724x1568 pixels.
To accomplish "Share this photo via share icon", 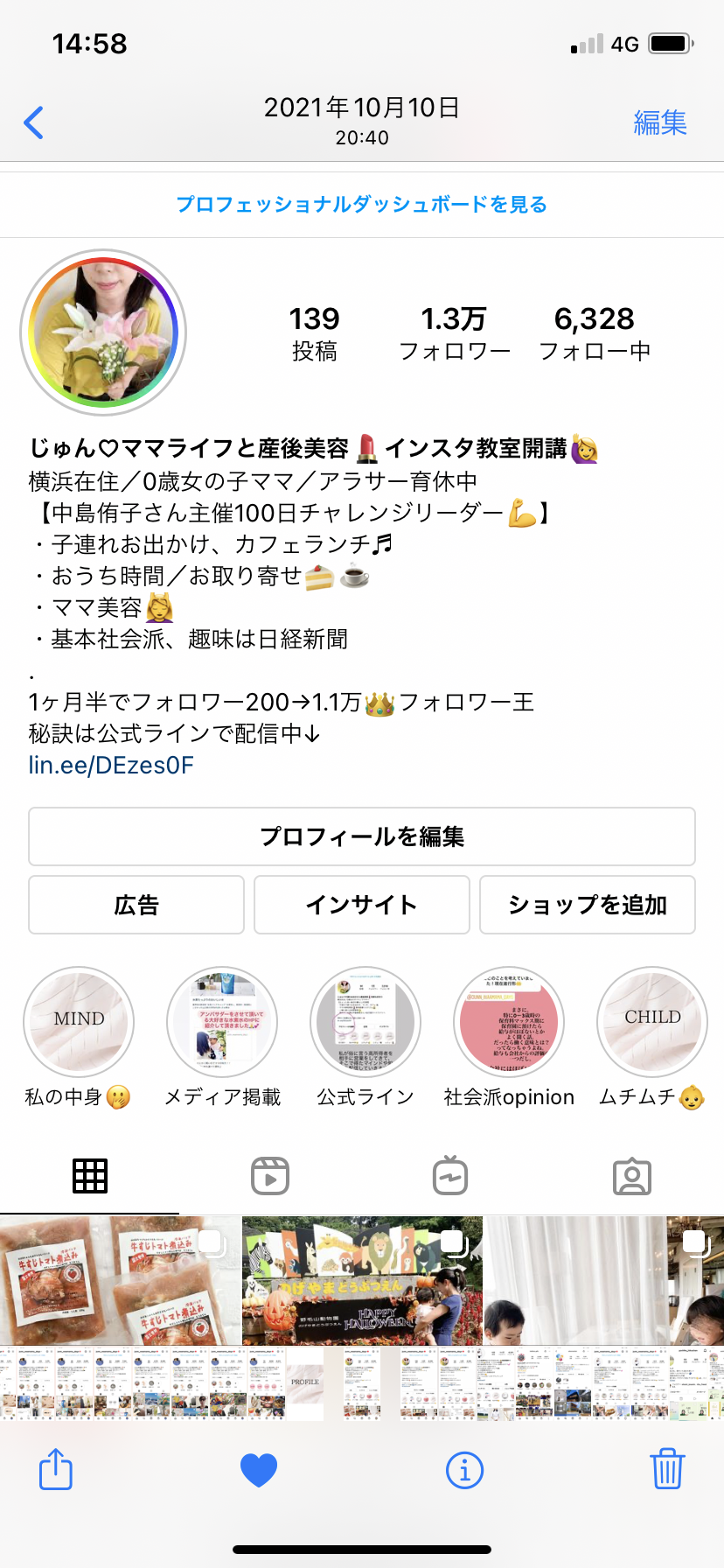I will pos(56,1469).
